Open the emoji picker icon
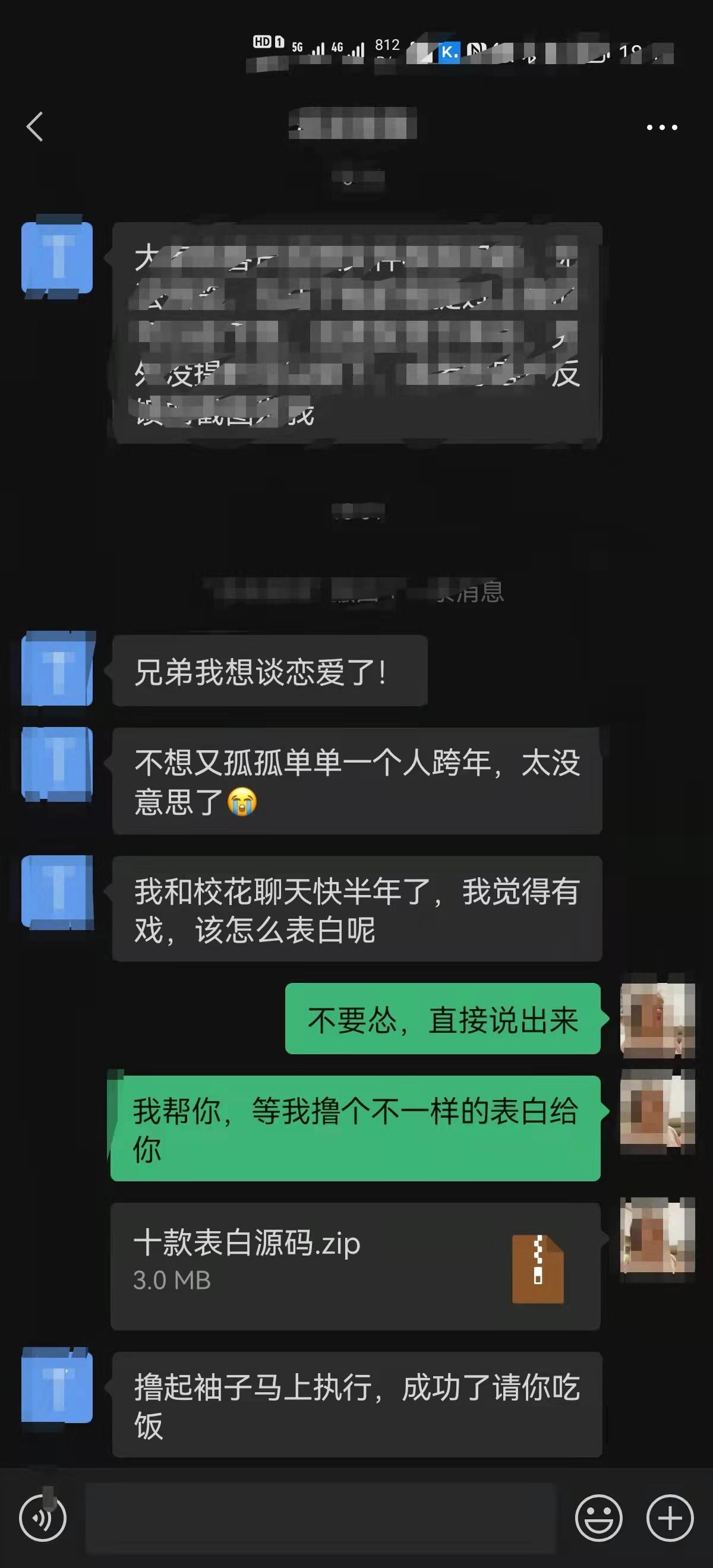The height and width of the screenshot is (1568, 713). click(600, 1518)
